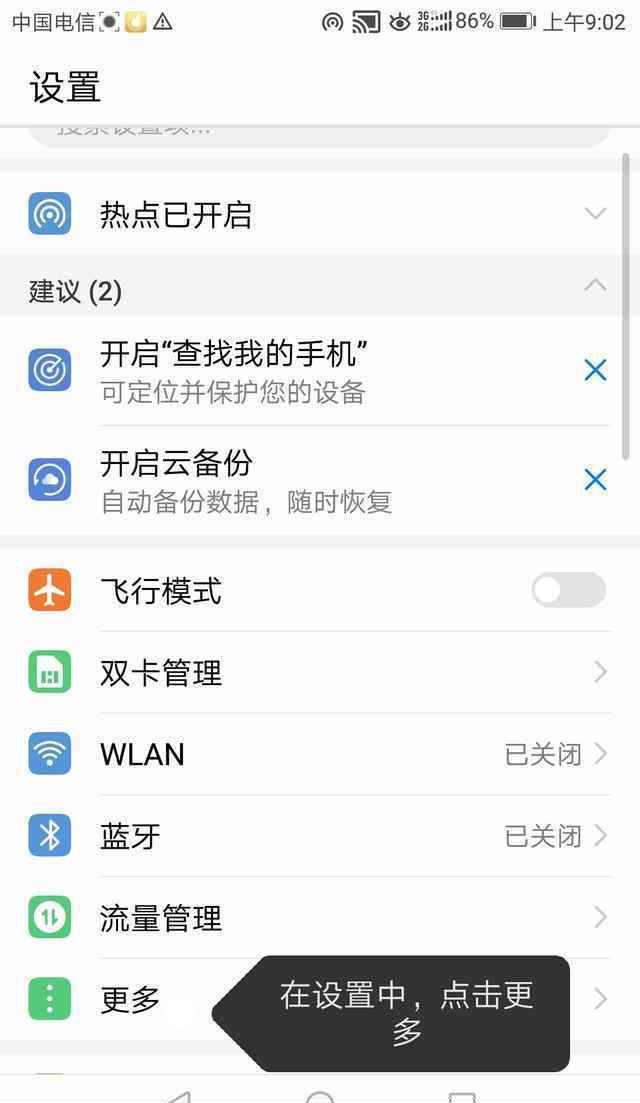Open 双卡管理 settings
This screenshot has width=640, height=1103.
point(319,672)
